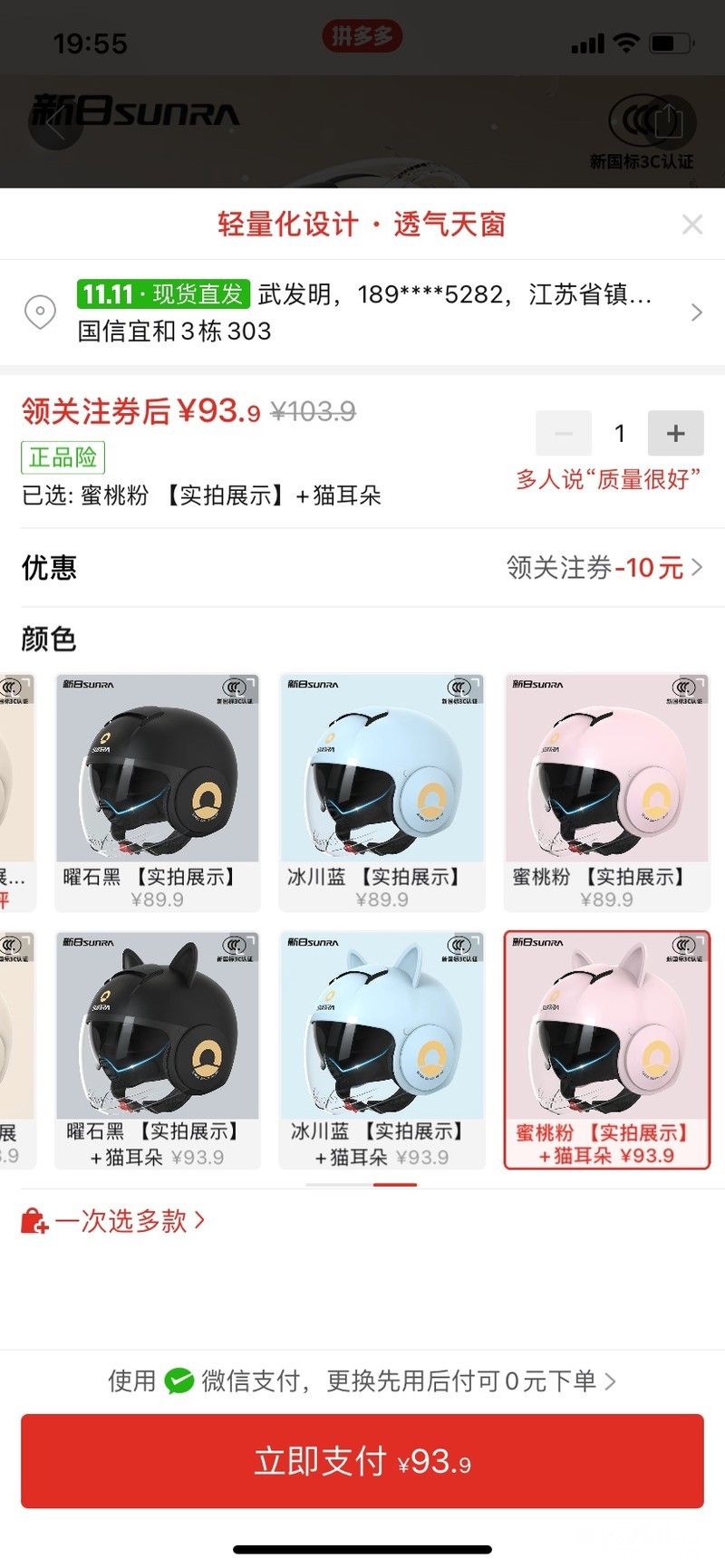Open the 正品险 authenticity insurance tag

(x=63, y=457)
